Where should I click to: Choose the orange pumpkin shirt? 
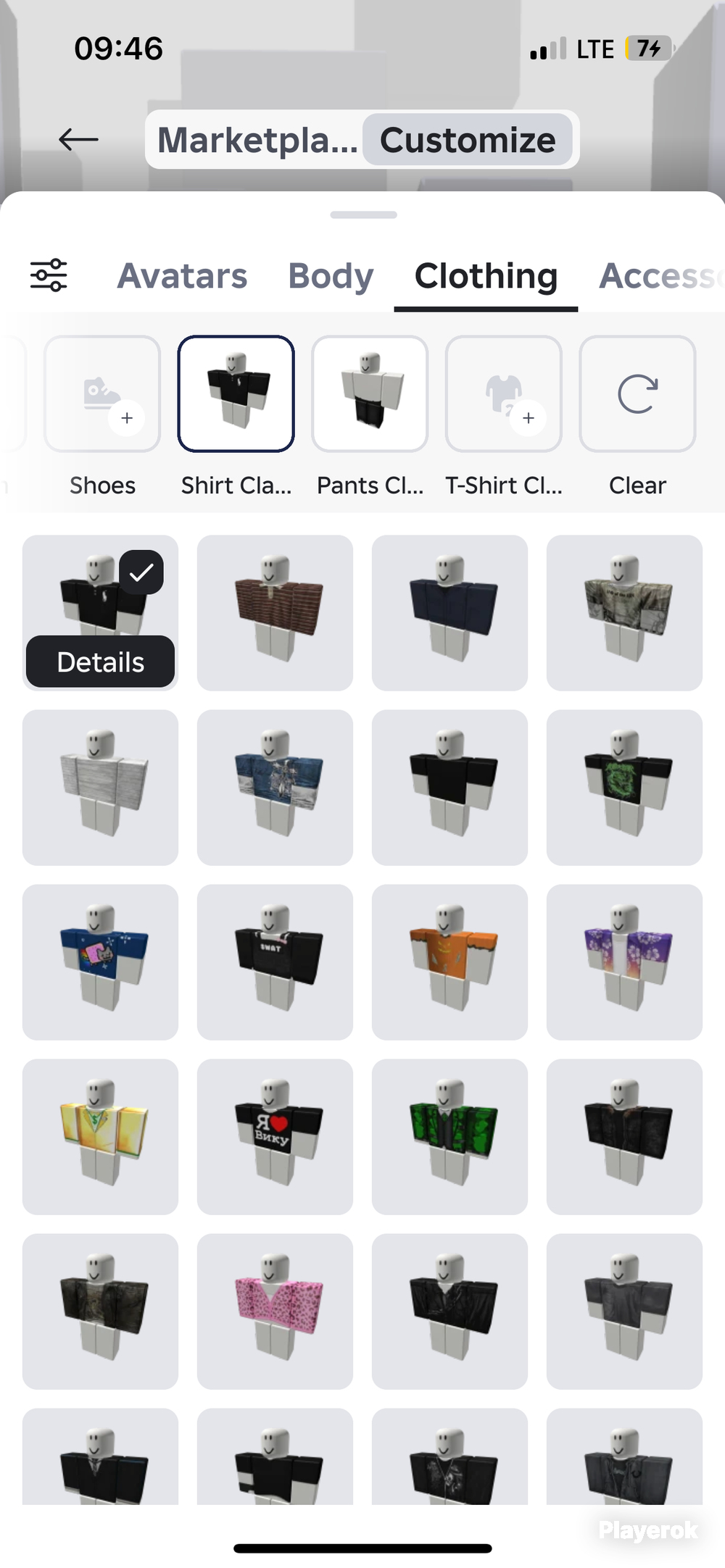(449, 962)
